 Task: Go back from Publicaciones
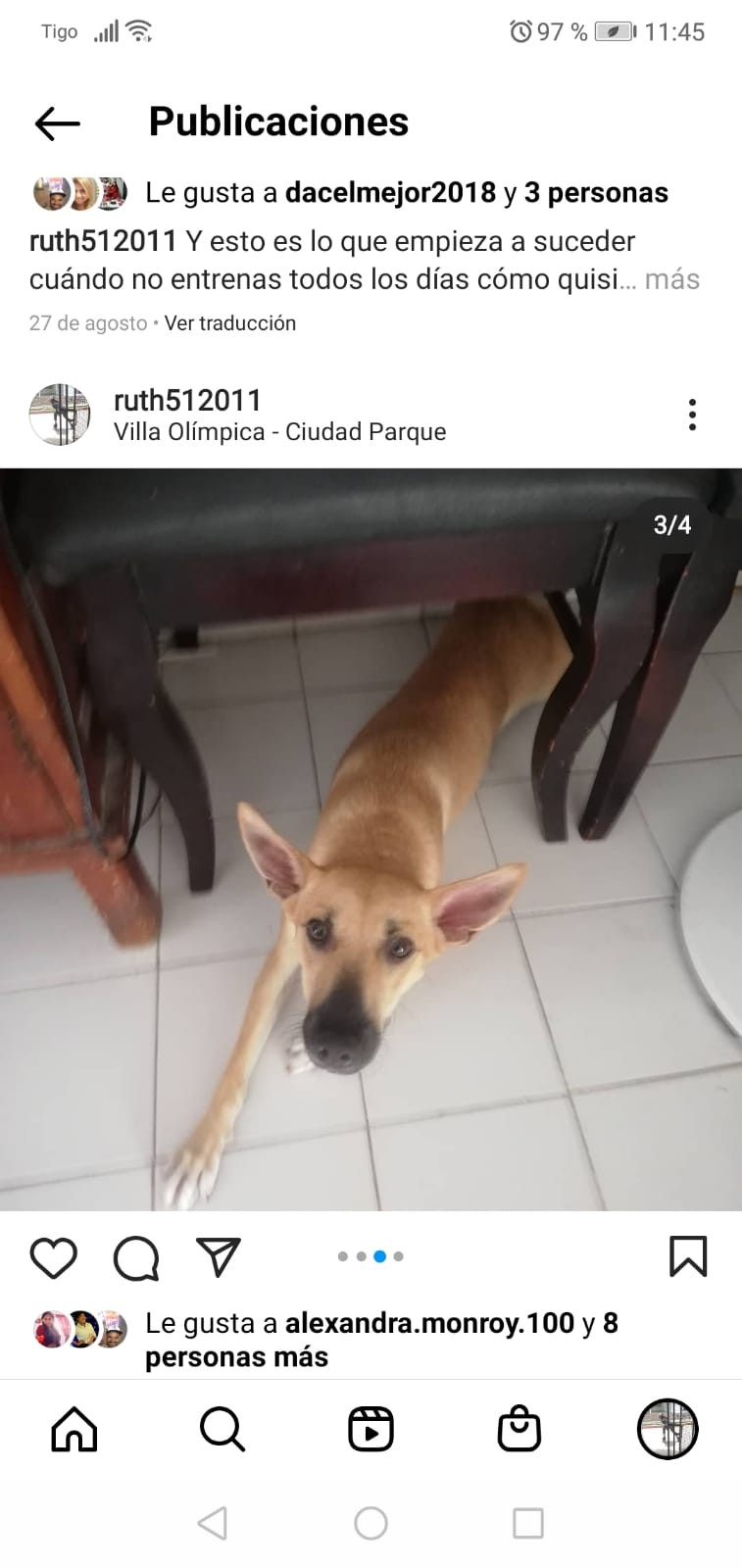tap(57, 123)
